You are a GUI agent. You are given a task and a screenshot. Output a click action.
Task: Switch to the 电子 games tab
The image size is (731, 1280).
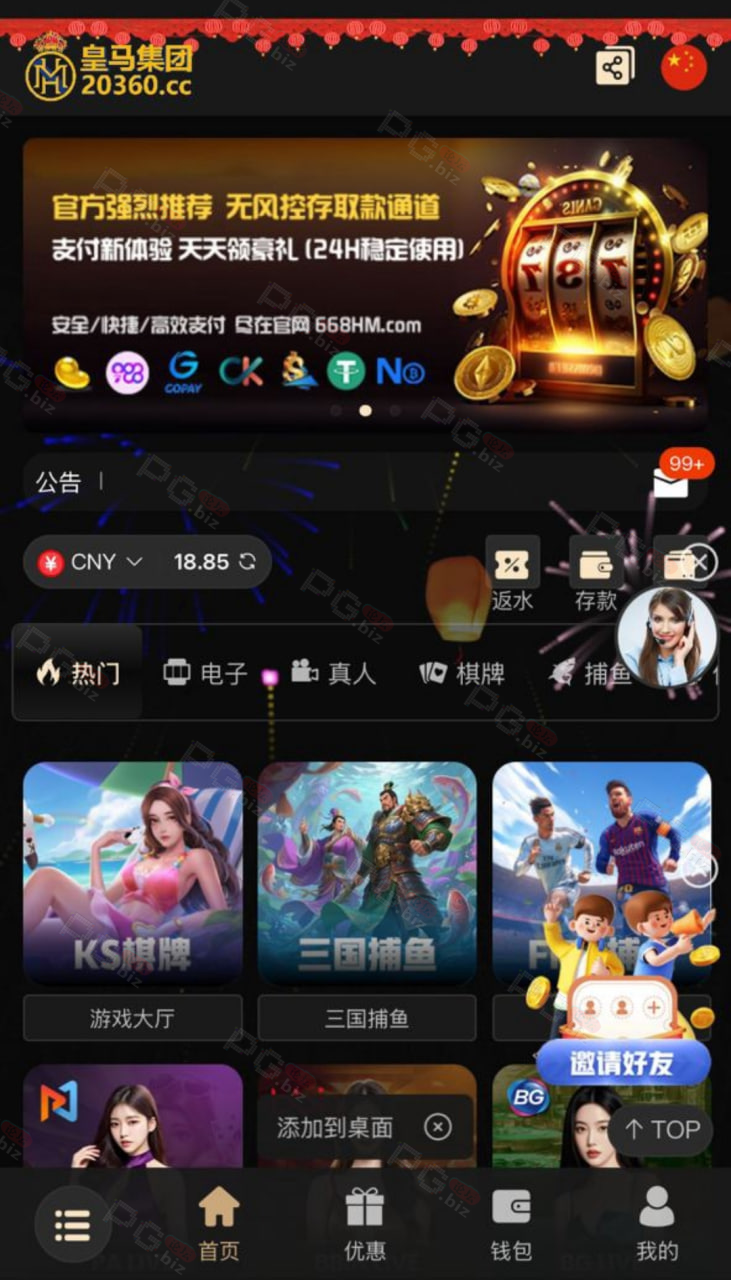click(208, 674)
